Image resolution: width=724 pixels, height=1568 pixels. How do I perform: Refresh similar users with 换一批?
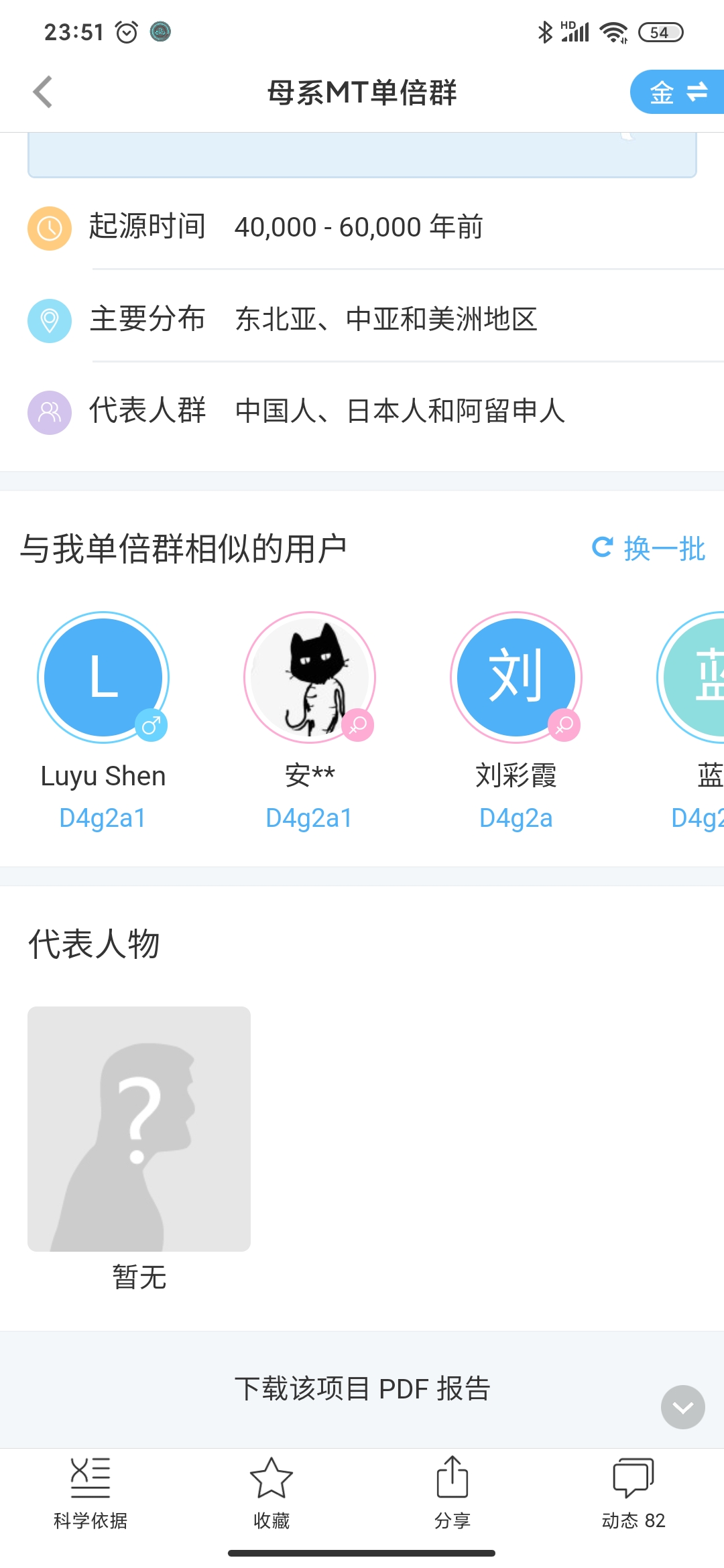tap(649, 549)
